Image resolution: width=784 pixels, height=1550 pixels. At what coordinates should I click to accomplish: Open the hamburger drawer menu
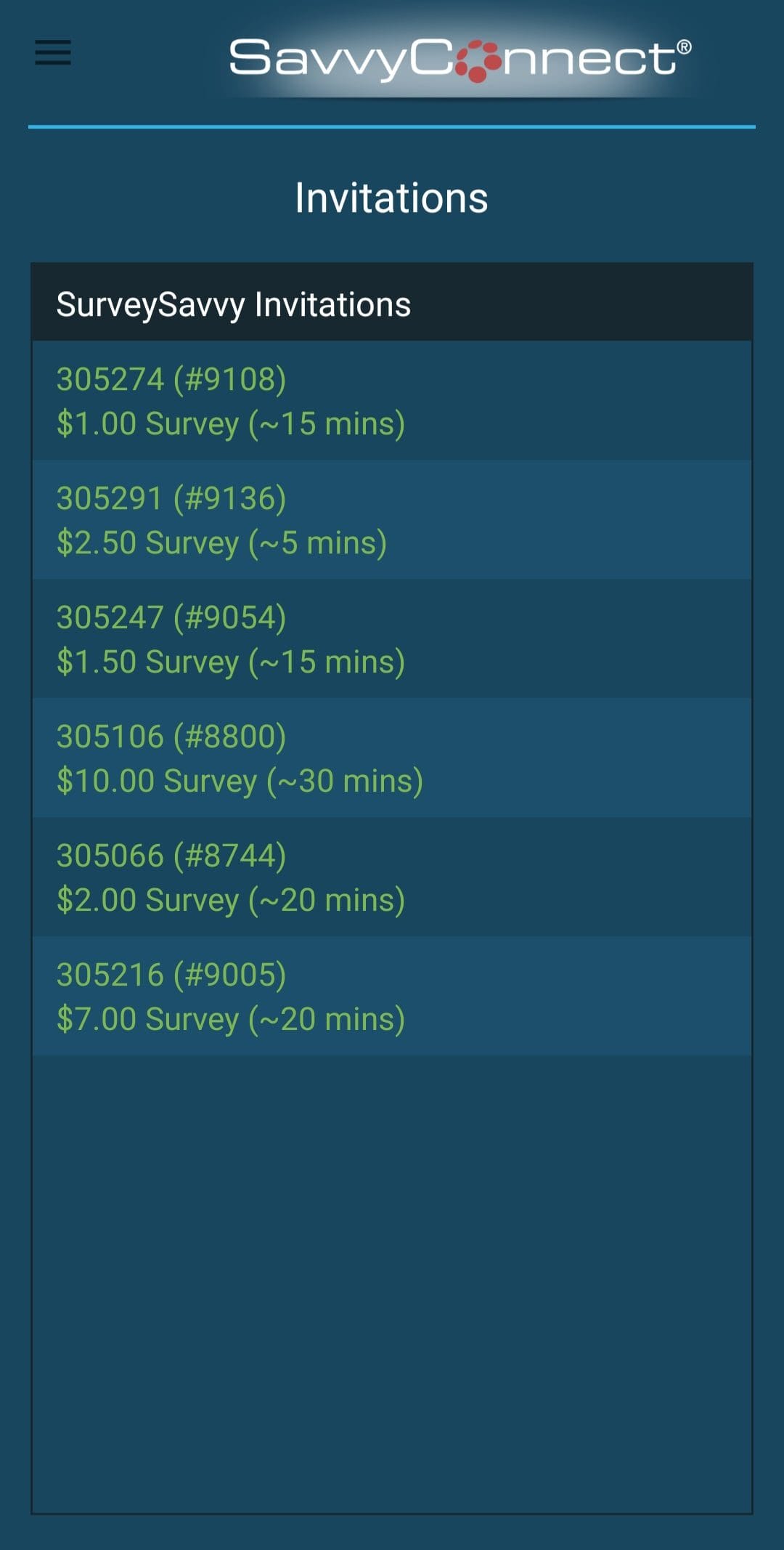click(53, 53)
